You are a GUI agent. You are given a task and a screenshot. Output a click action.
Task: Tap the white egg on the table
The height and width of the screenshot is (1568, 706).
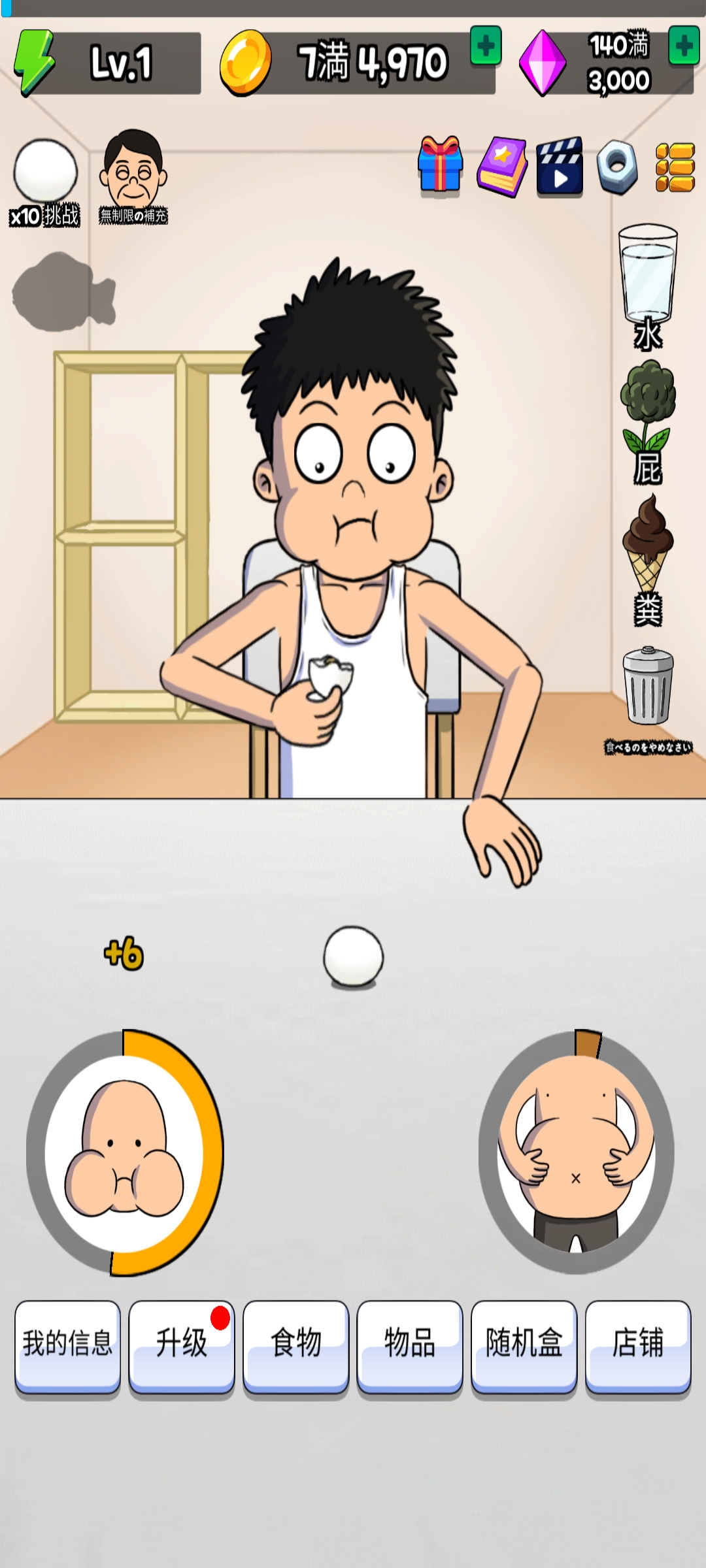pos(353,956)
